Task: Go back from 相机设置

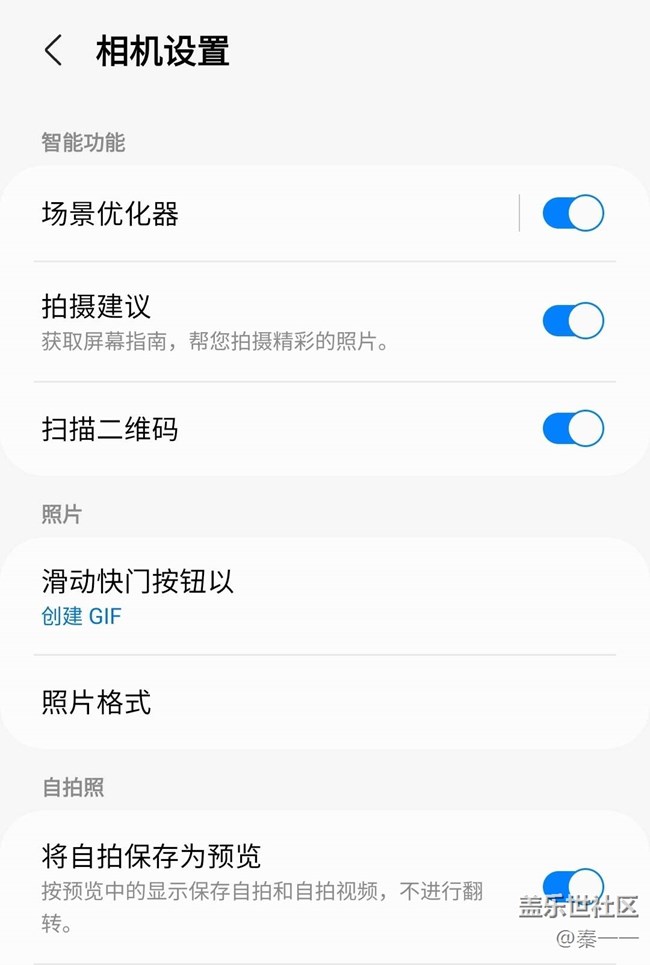Action: coord(54,51)
